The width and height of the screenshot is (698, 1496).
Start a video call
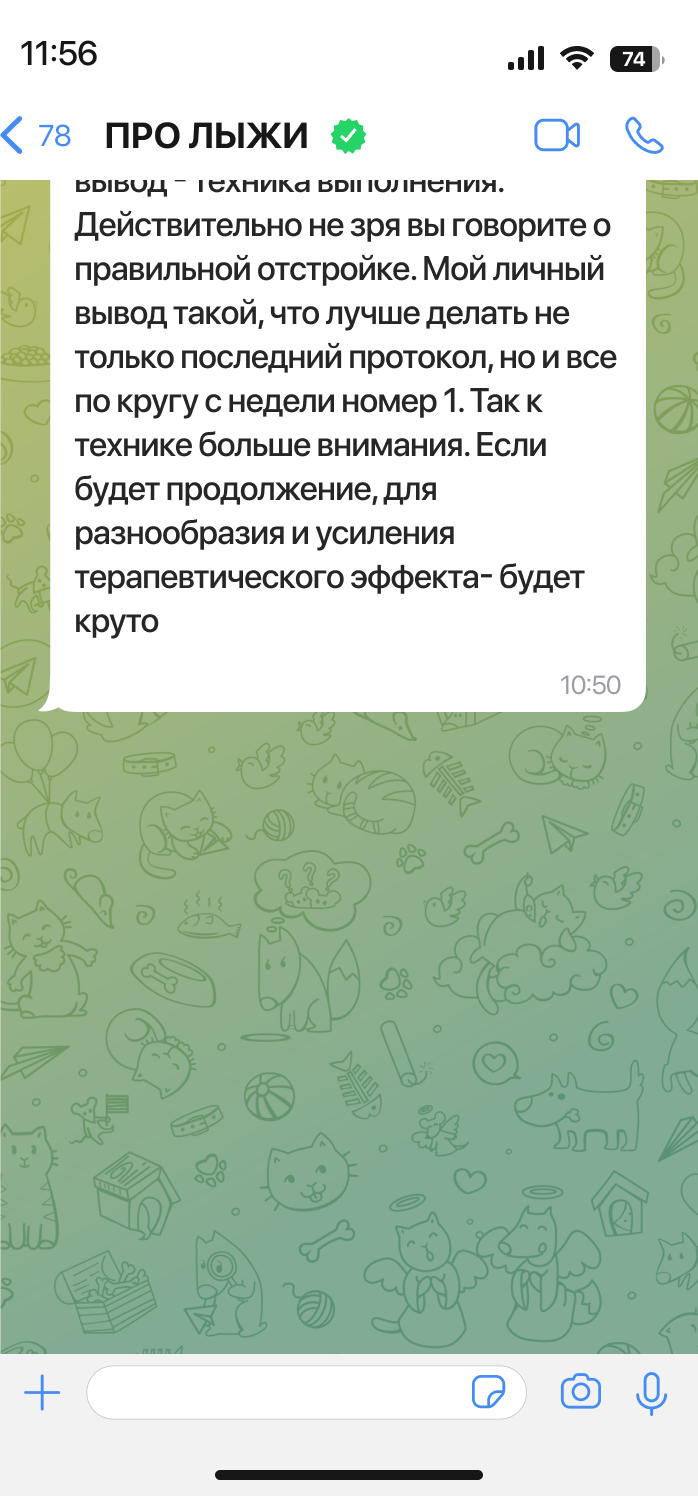[557, 135]
